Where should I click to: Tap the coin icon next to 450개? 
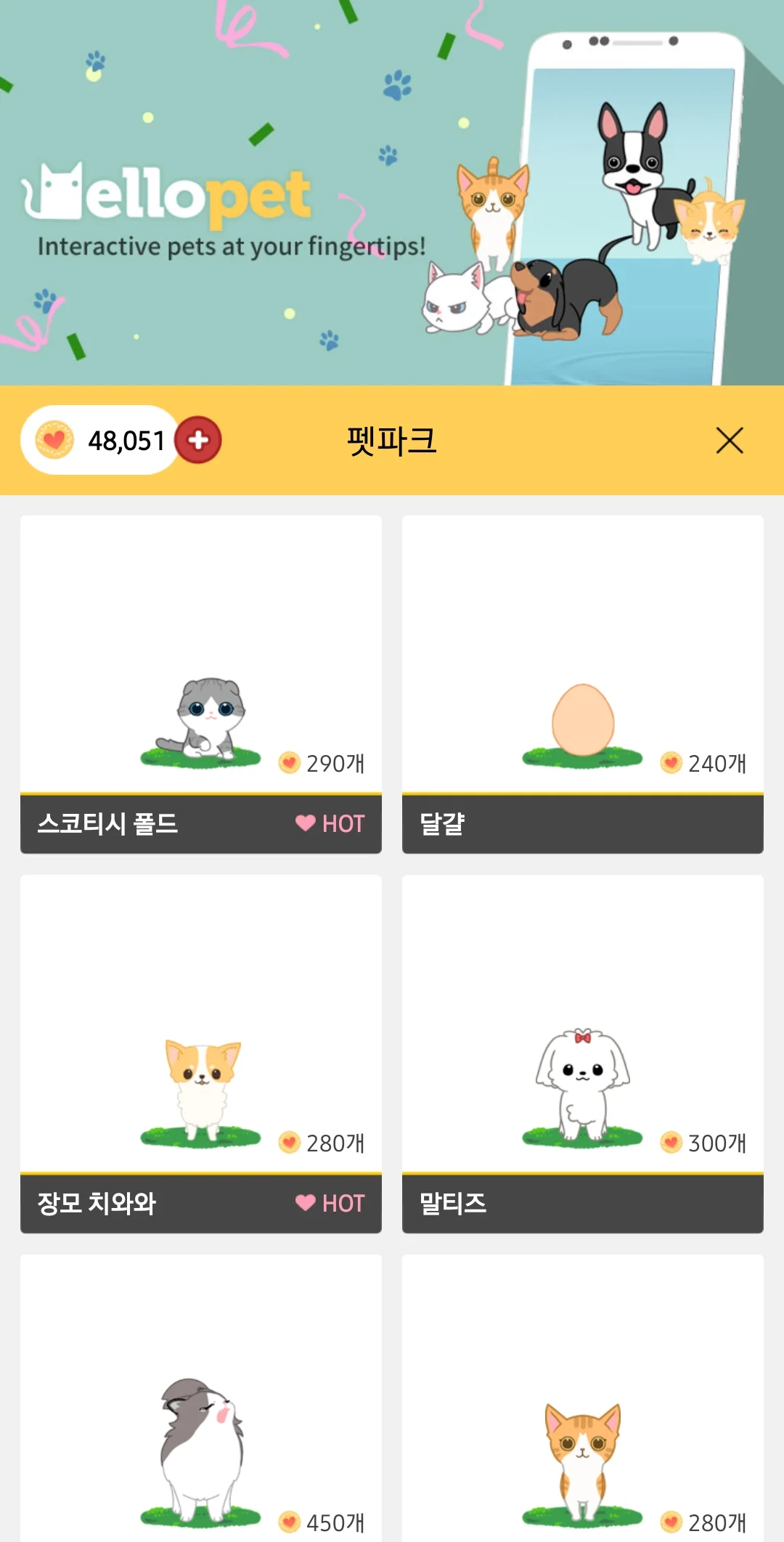289,1522
